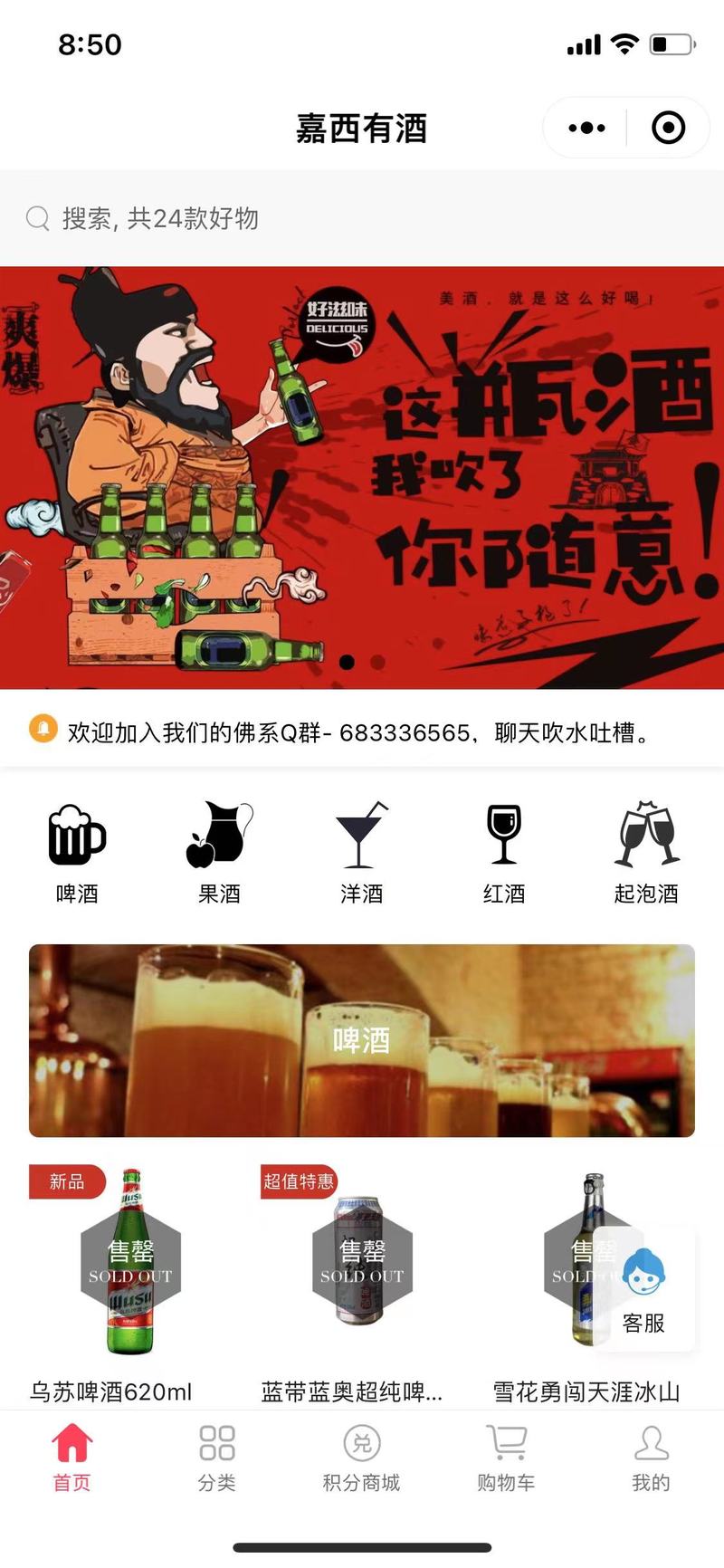Open the mini program more options menu
Image resolution: width=724 pixels, height=1568 pixels.
point(586,128)
